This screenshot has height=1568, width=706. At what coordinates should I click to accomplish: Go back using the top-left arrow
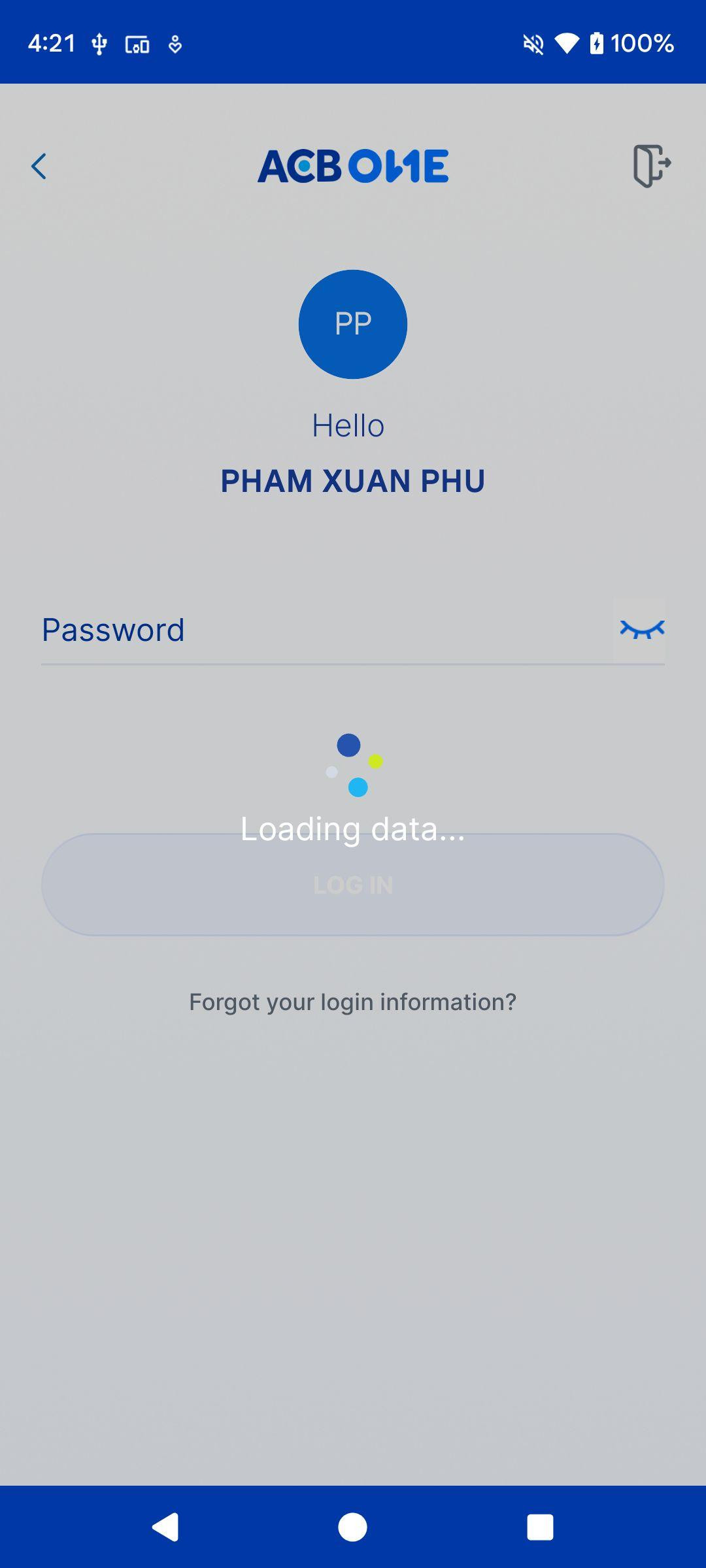[x=39, y=167]
